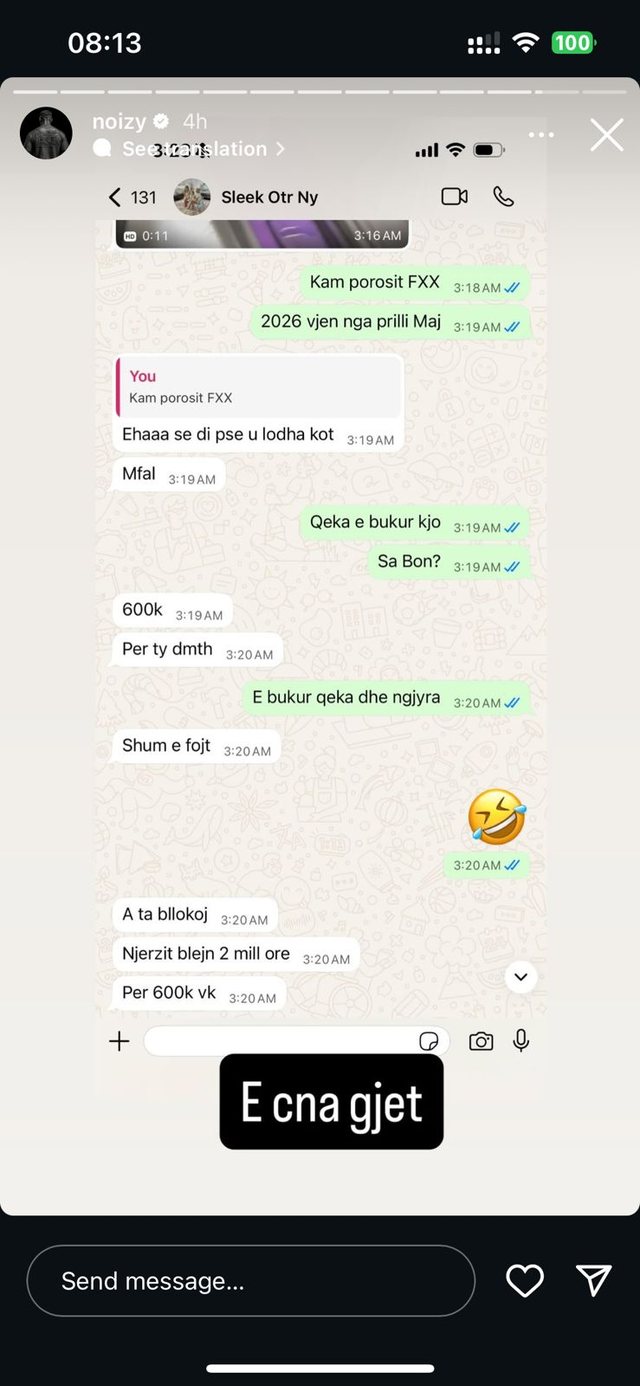Tap See translation link
Screen dimensions: 640x1386
click(195, 149)
